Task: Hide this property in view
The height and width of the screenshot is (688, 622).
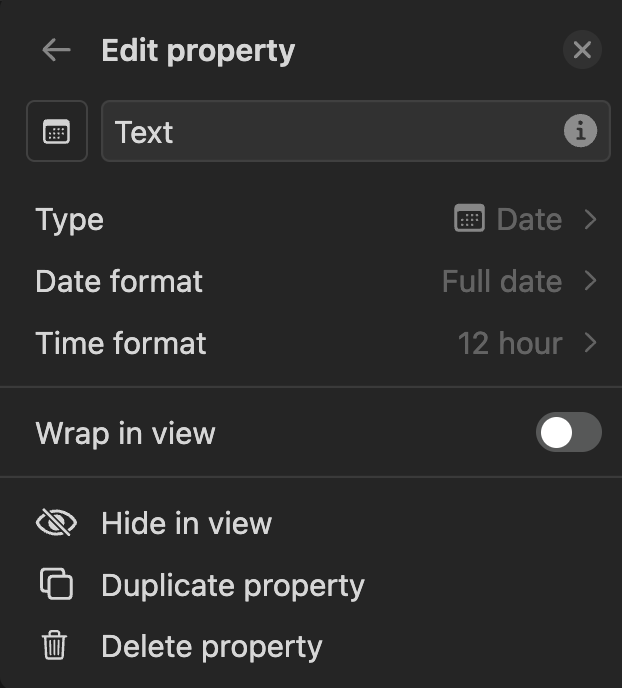Action: [186, 523]
